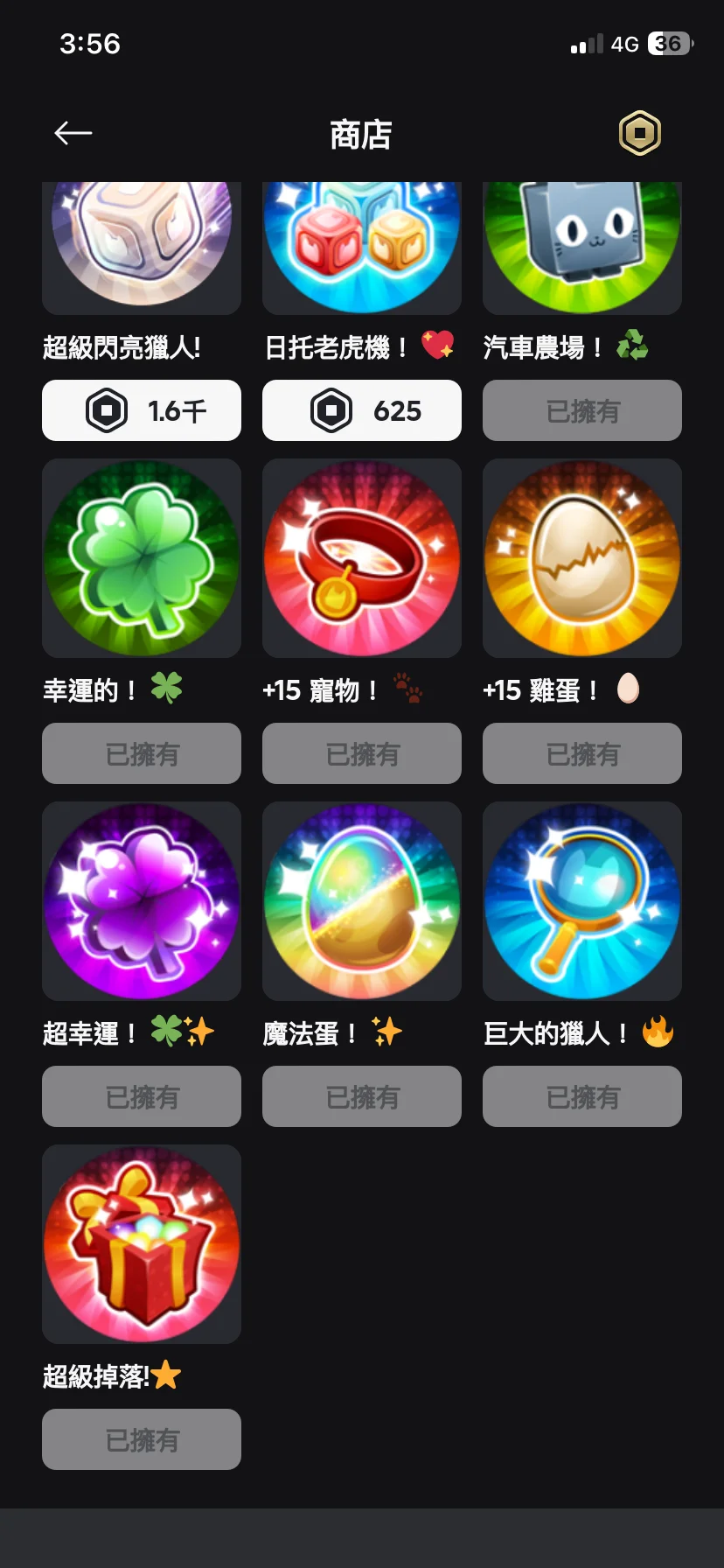View the +15 寵物 collar pass
This screenshot has width=724, height=1568.
[x=362, y=558]
